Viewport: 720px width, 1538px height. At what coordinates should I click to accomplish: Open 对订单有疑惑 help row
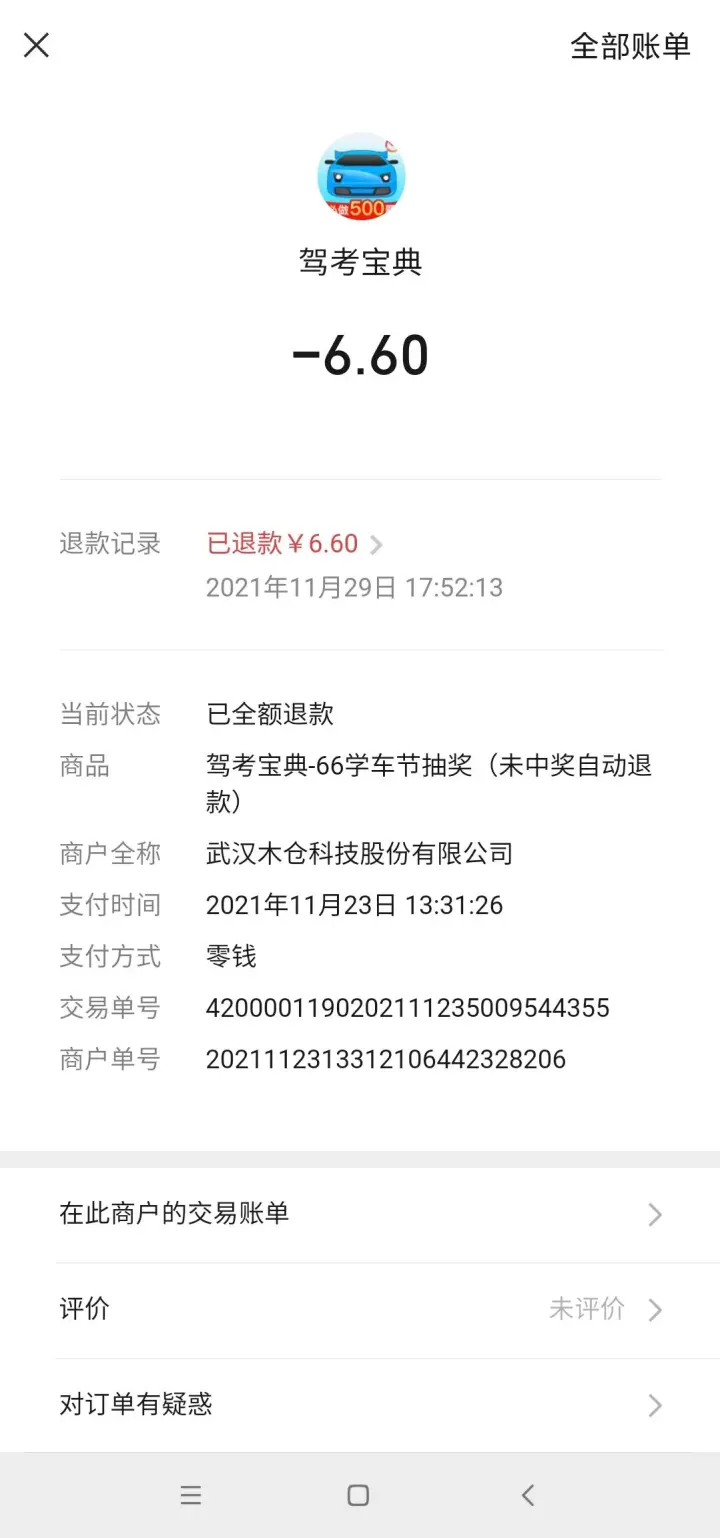click(360, 1405)
